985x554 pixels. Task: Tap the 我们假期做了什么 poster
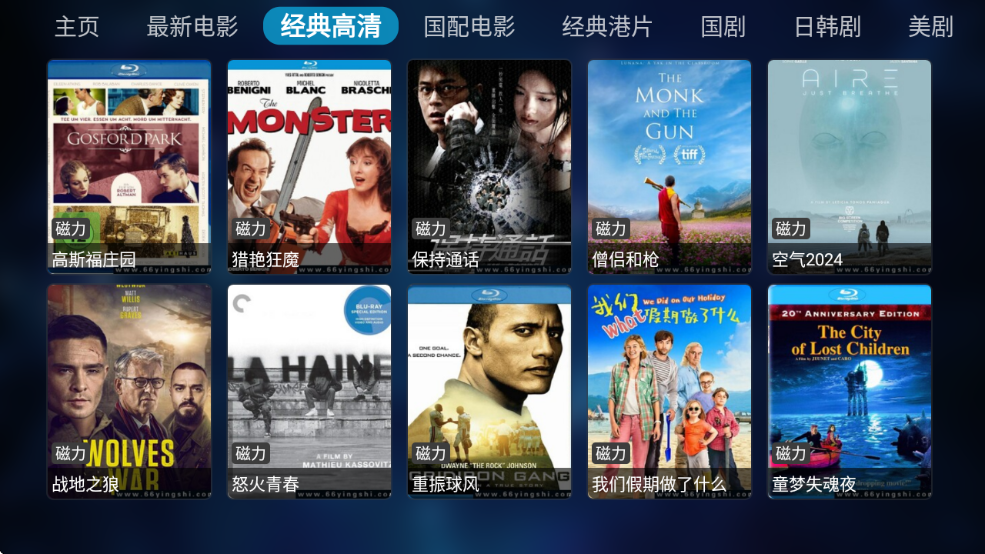(x=669, y=391)
